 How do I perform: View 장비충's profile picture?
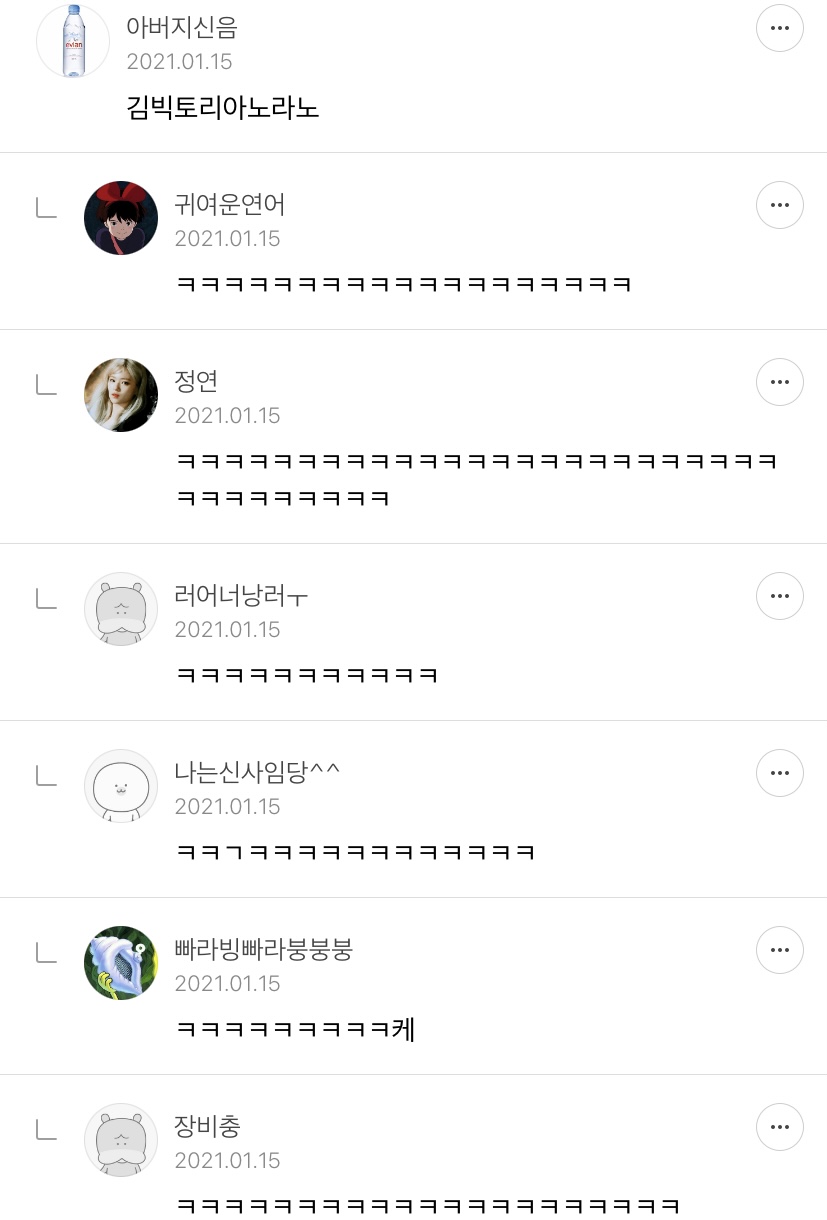(121, 1140)
